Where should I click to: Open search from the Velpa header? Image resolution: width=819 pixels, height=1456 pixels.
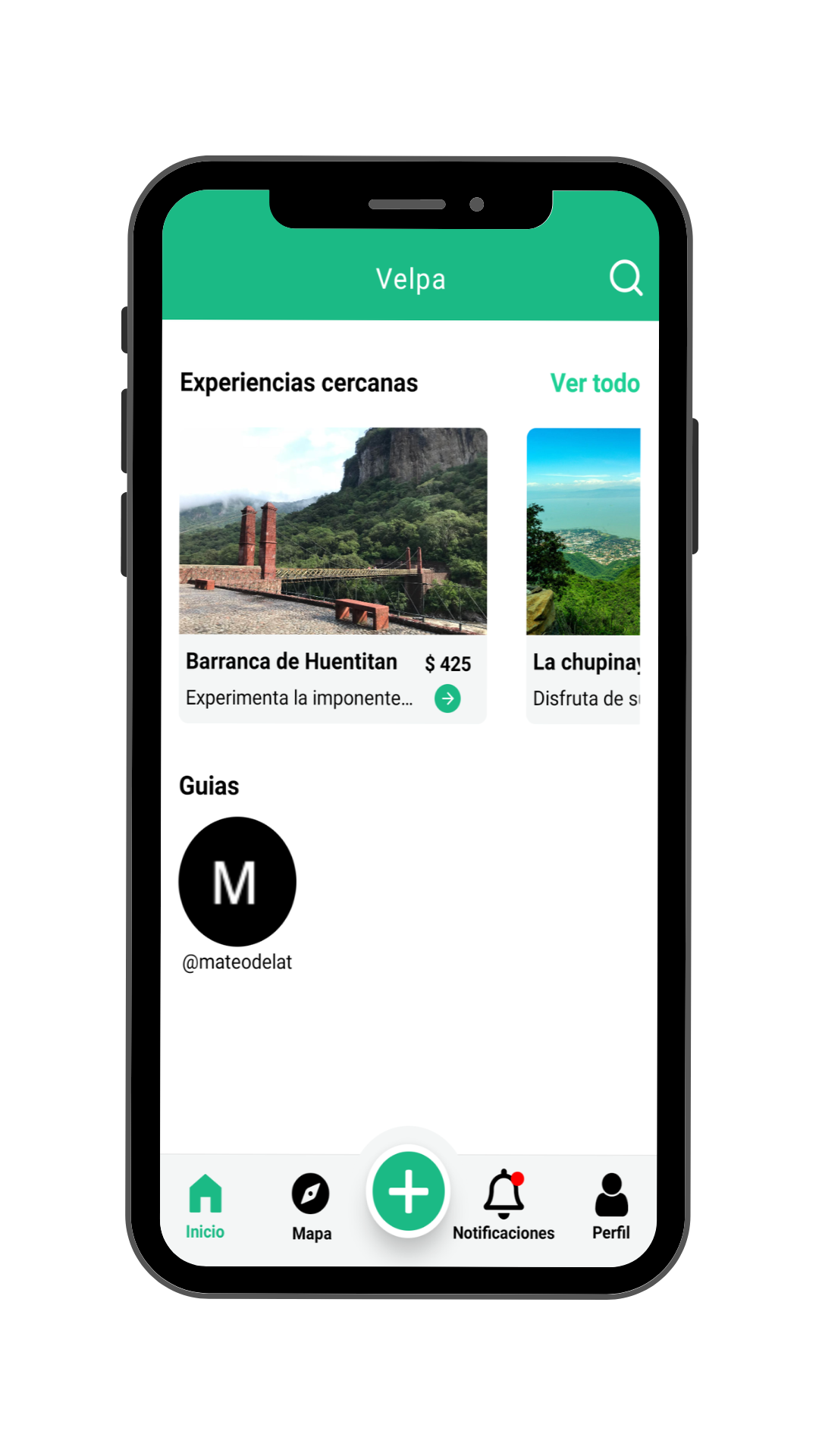click(x=626, y=278)
